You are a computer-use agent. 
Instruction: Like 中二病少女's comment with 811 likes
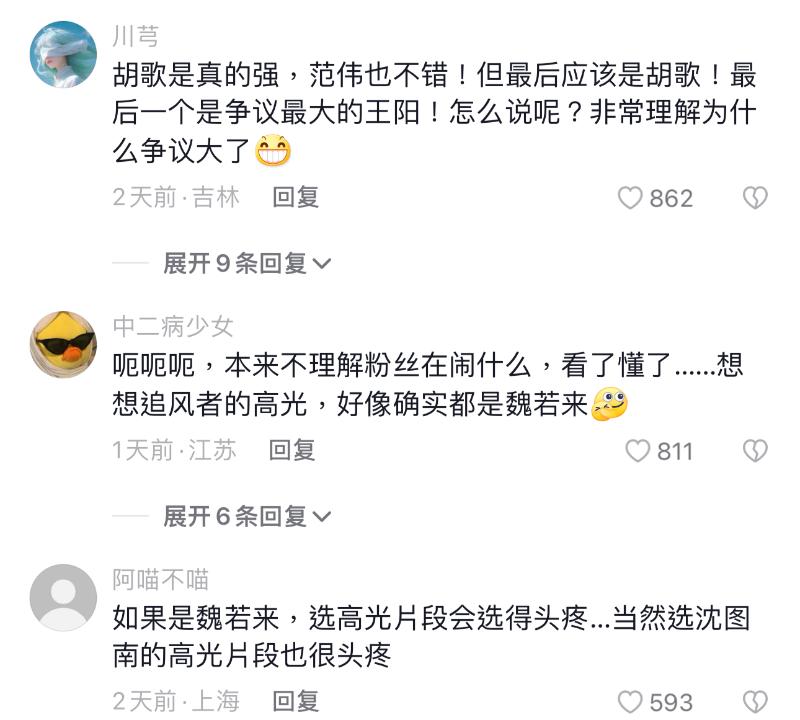638,452
